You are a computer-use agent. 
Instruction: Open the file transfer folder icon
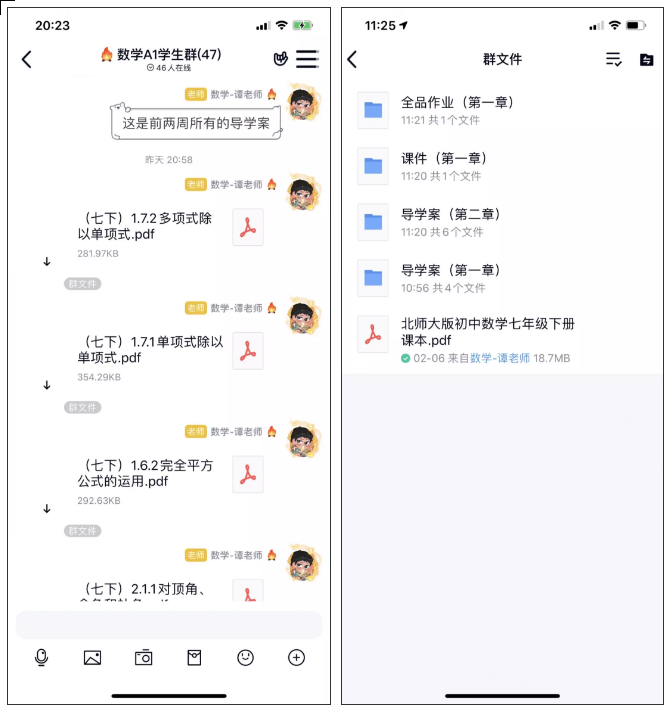tap(646, 60)
